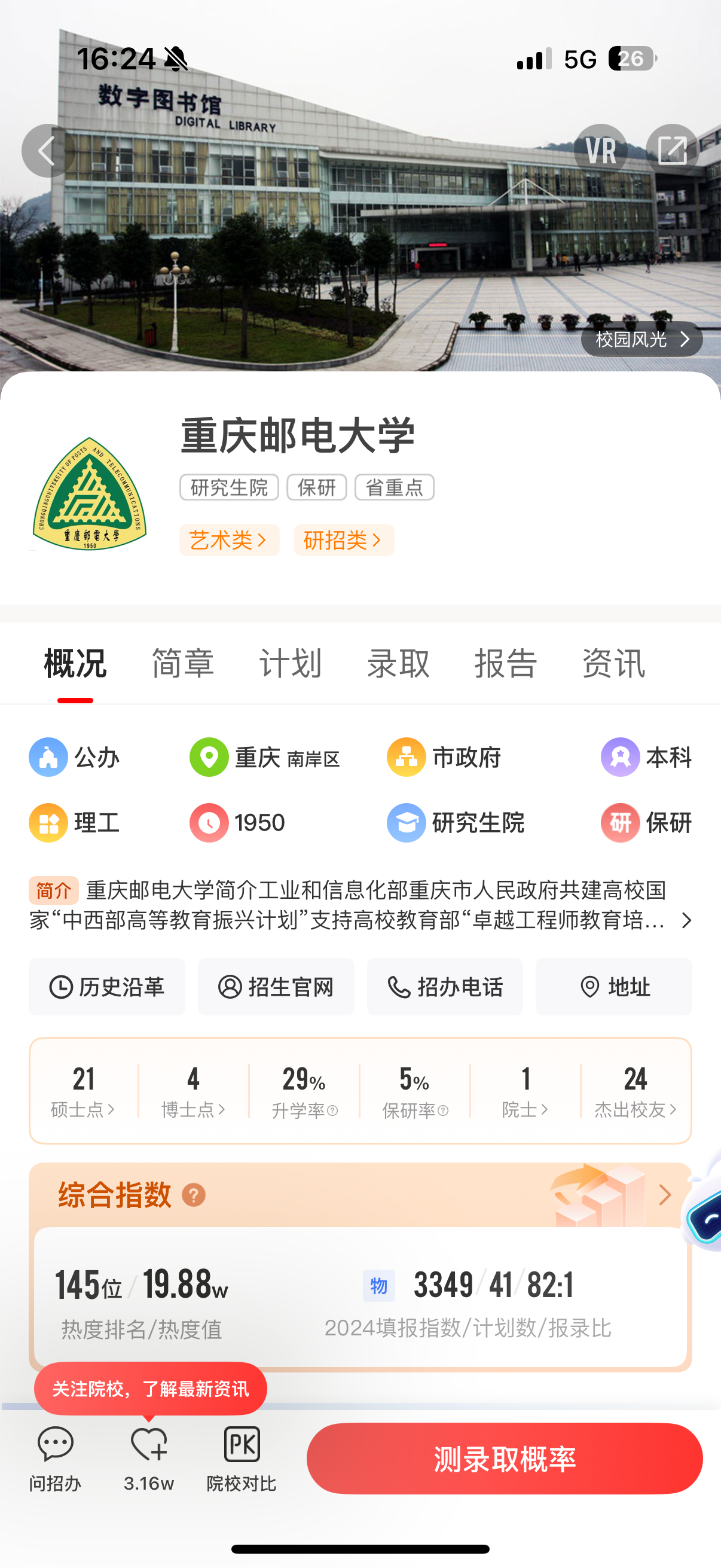The image size is (721, 1568).
Task: Switch to the 报告 tab
Action: pyautogui.click(x=506, y=663)
